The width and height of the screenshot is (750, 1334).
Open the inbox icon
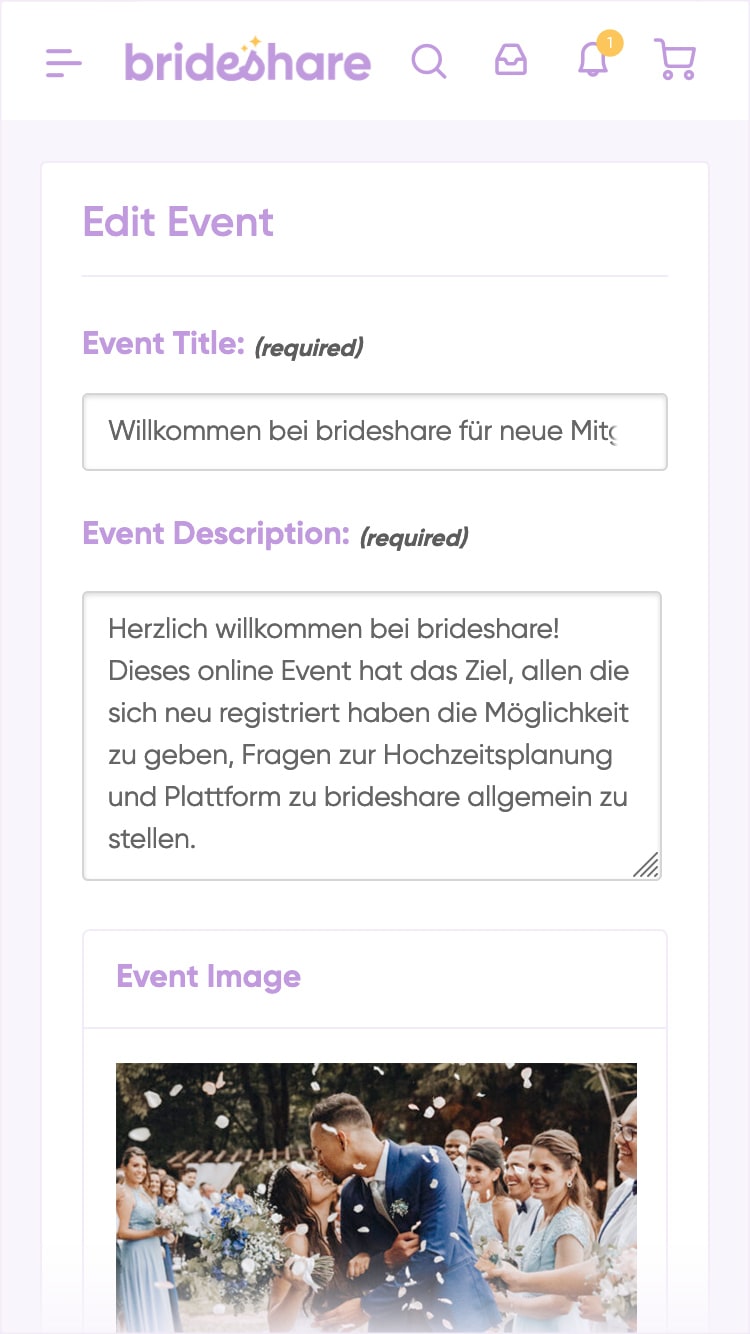[511, 61]
